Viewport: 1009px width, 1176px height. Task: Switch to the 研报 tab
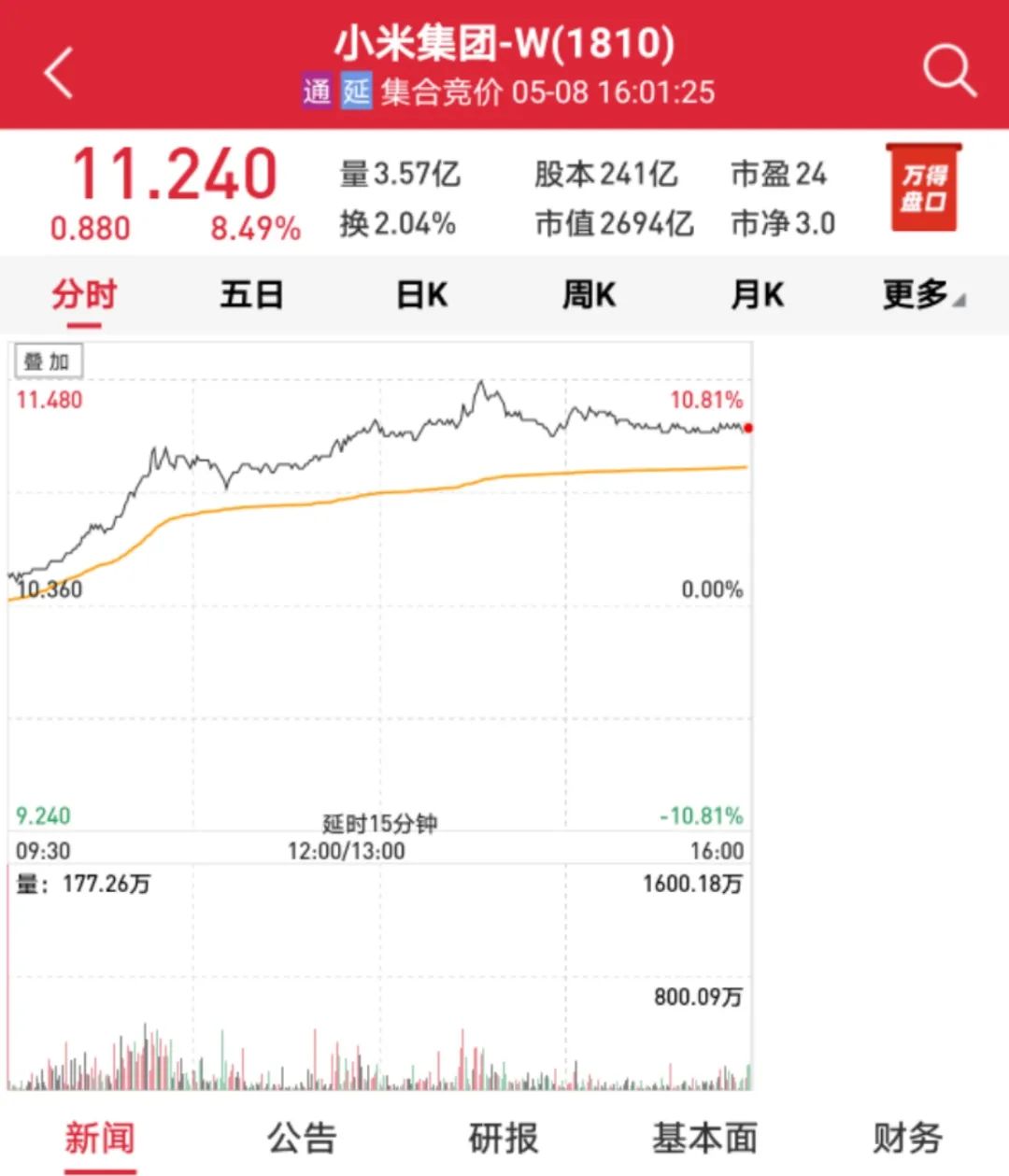(504, 1138)
